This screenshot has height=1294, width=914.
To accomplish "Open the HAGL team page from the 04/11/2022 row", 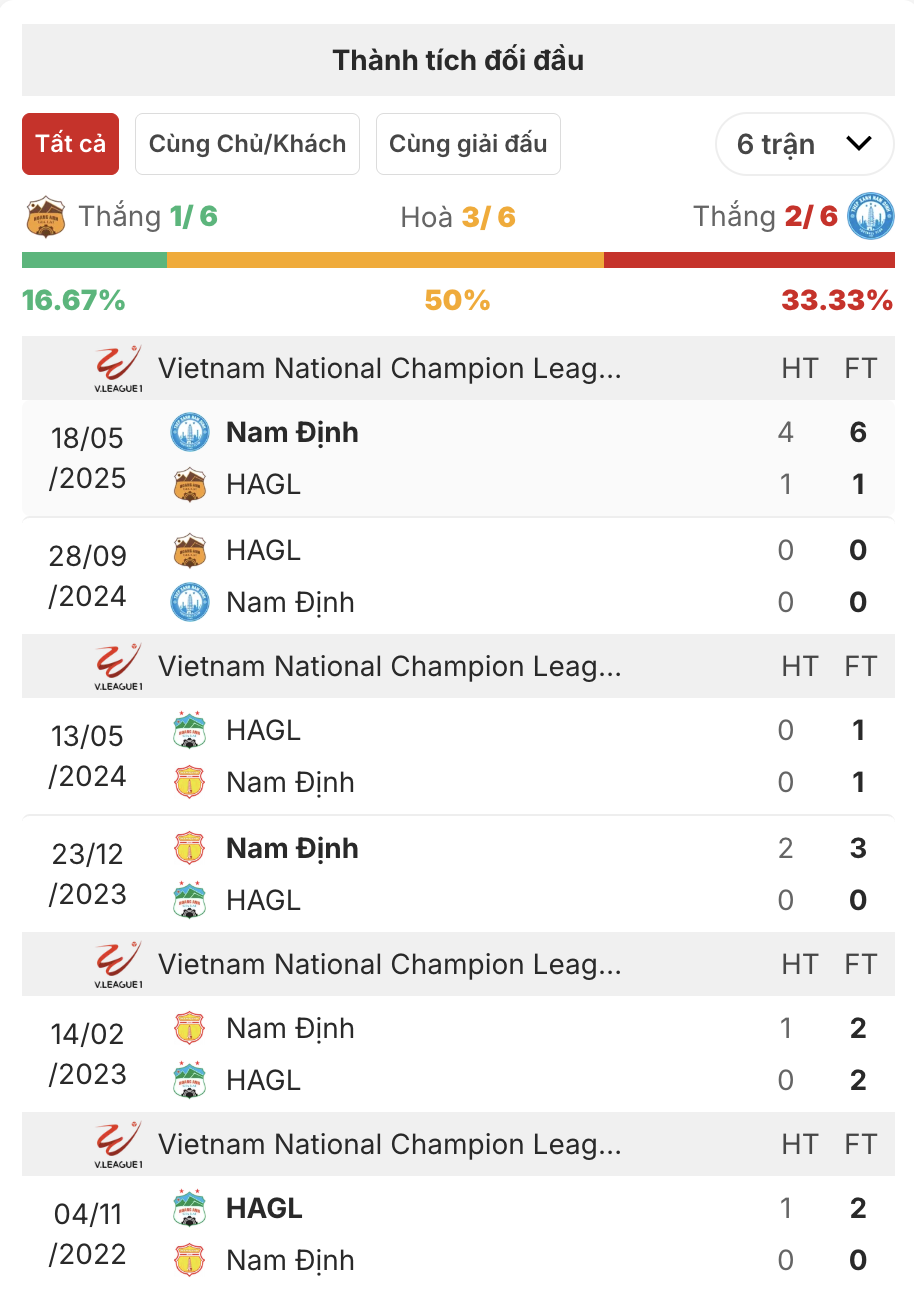I will coord(262,1208).
